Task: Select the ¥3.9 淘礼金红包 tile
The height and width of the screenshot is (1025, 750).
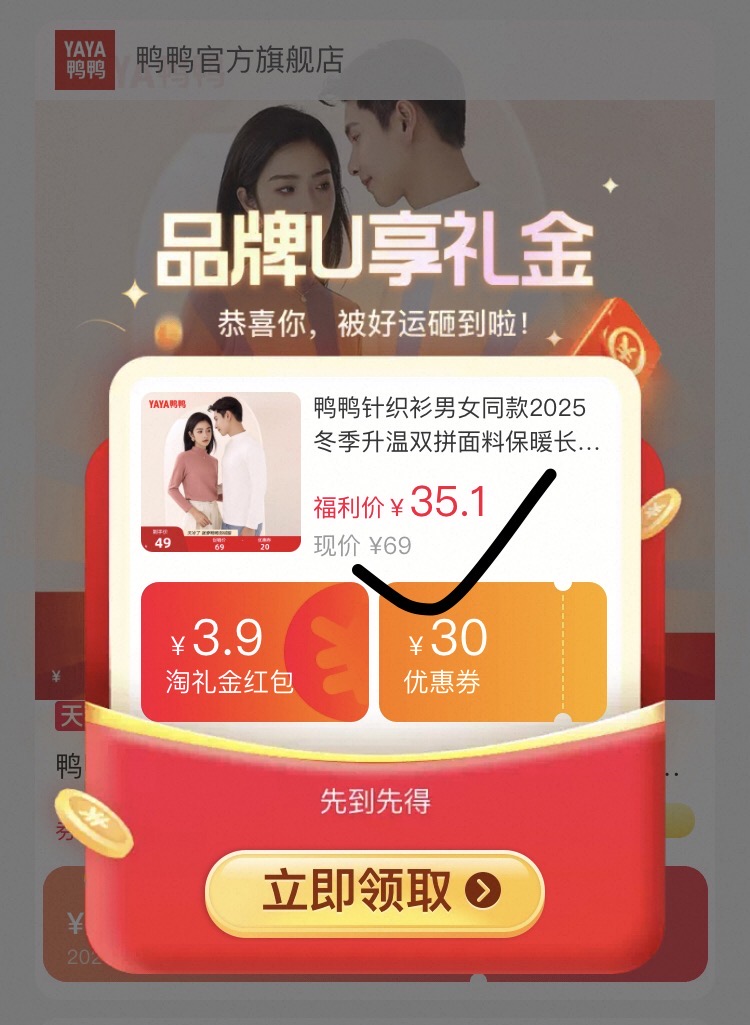Action: [x=254, y=651]
